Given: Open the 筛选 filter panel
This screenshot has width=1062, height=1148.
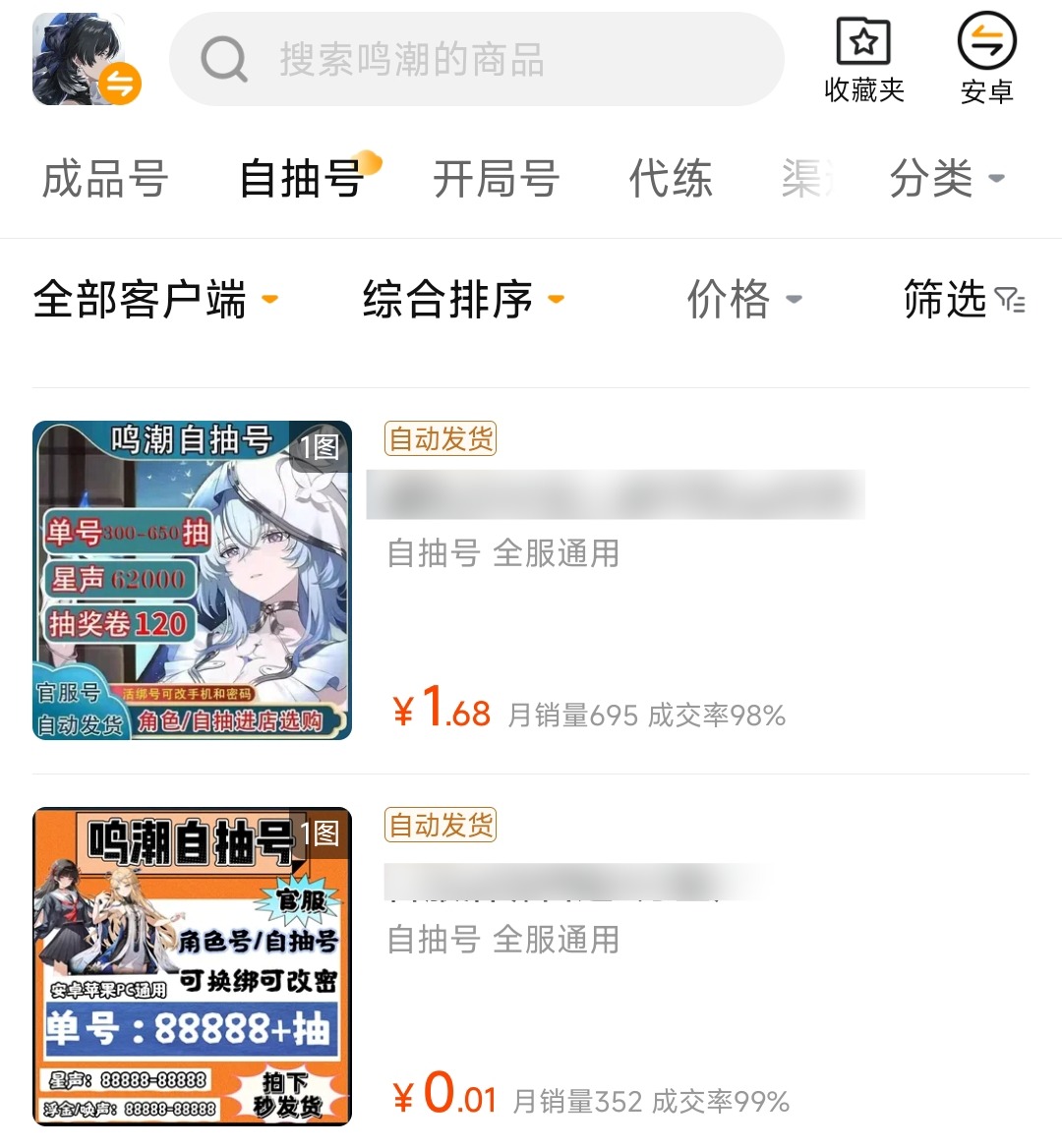Looking at the screenshot, I should (x=964, y=300).
